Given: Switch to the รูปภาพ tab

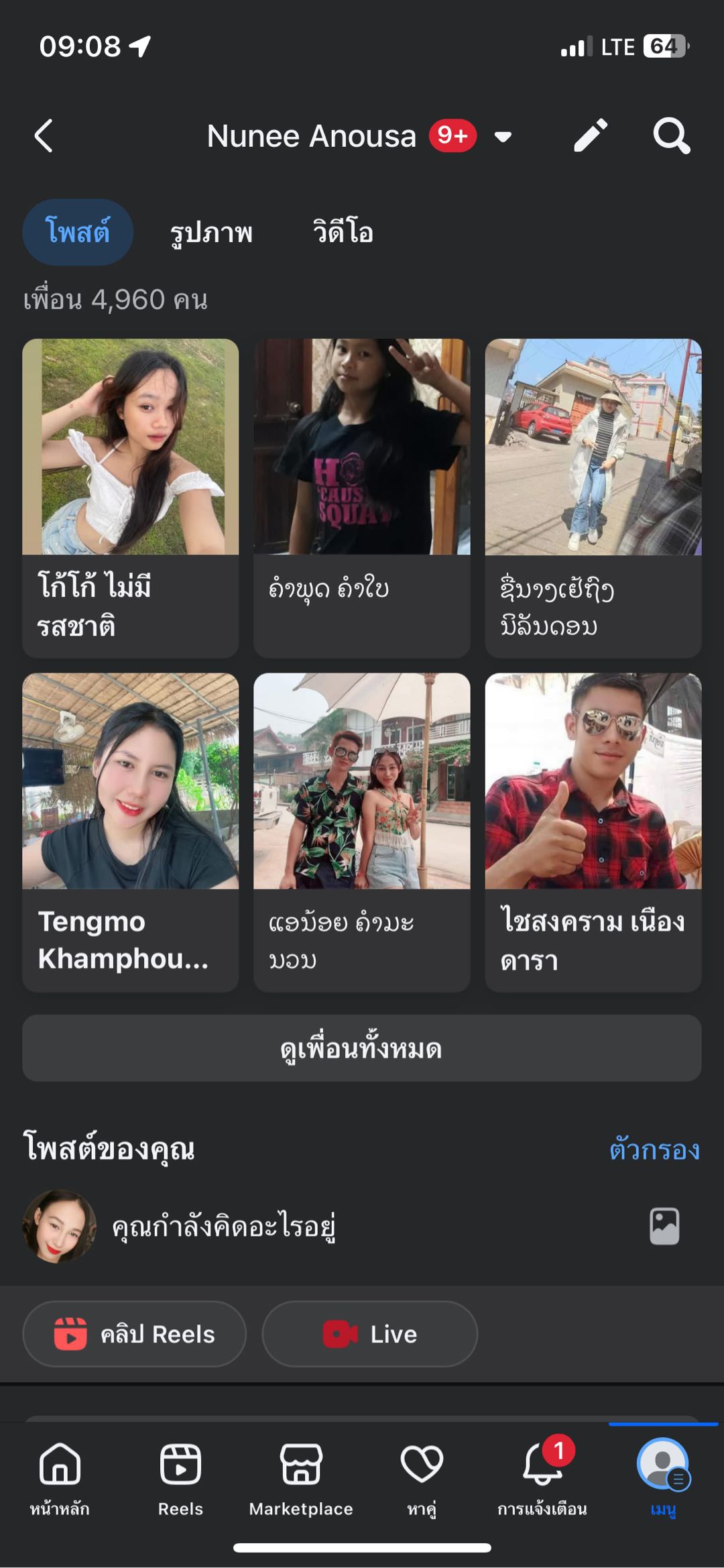Looking at the screenshot, I should (211, 233).
